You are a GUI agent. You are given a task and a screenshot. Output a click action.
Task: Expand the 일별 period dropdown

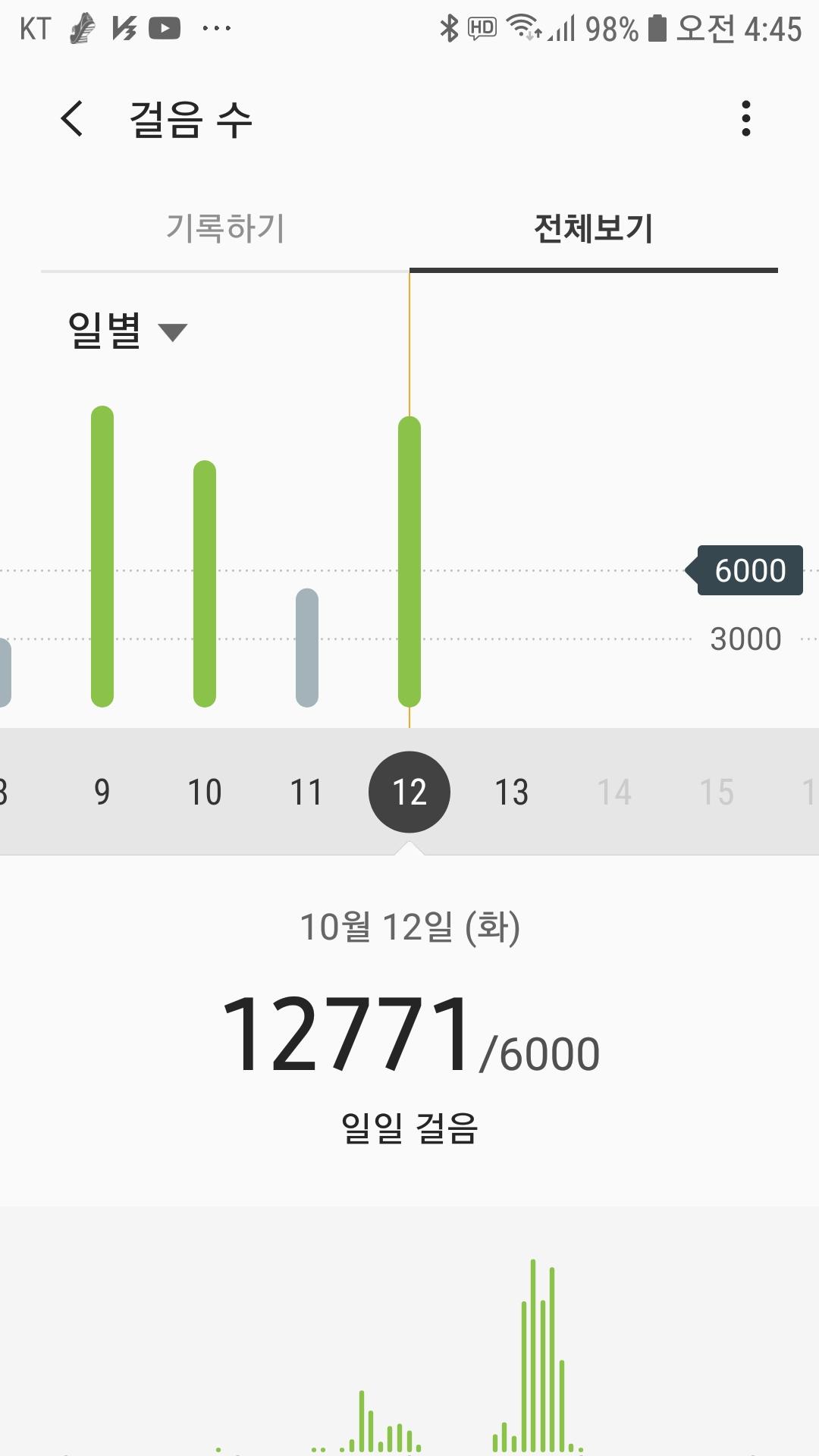pos(127,331)
